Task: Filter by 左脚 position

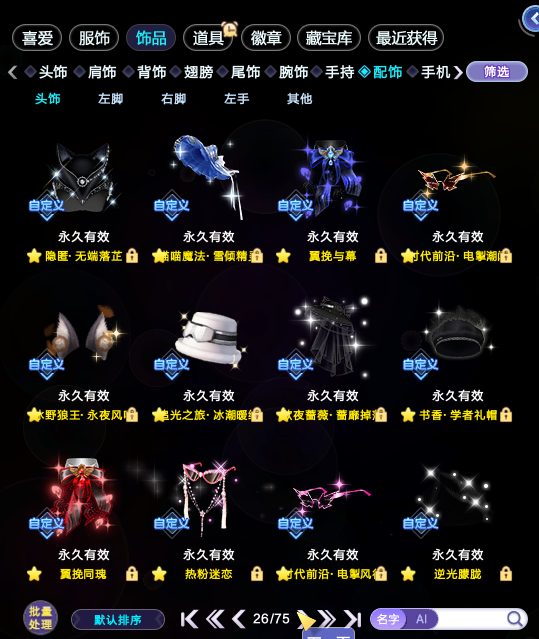Action: [x=110, y=99]
